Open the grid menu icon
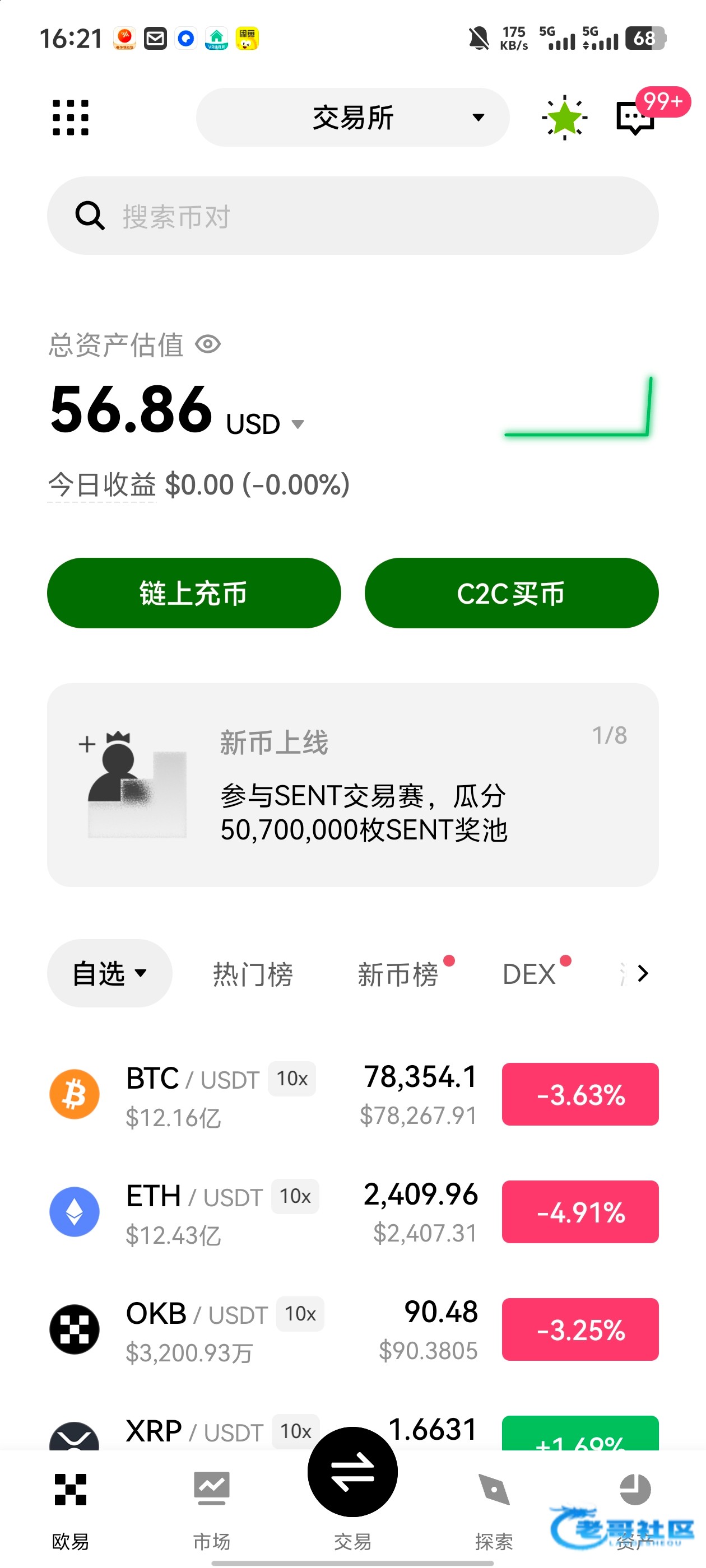Image resolution: width=706 pixels, height=1568 pixels. click(x=70, y=118)
